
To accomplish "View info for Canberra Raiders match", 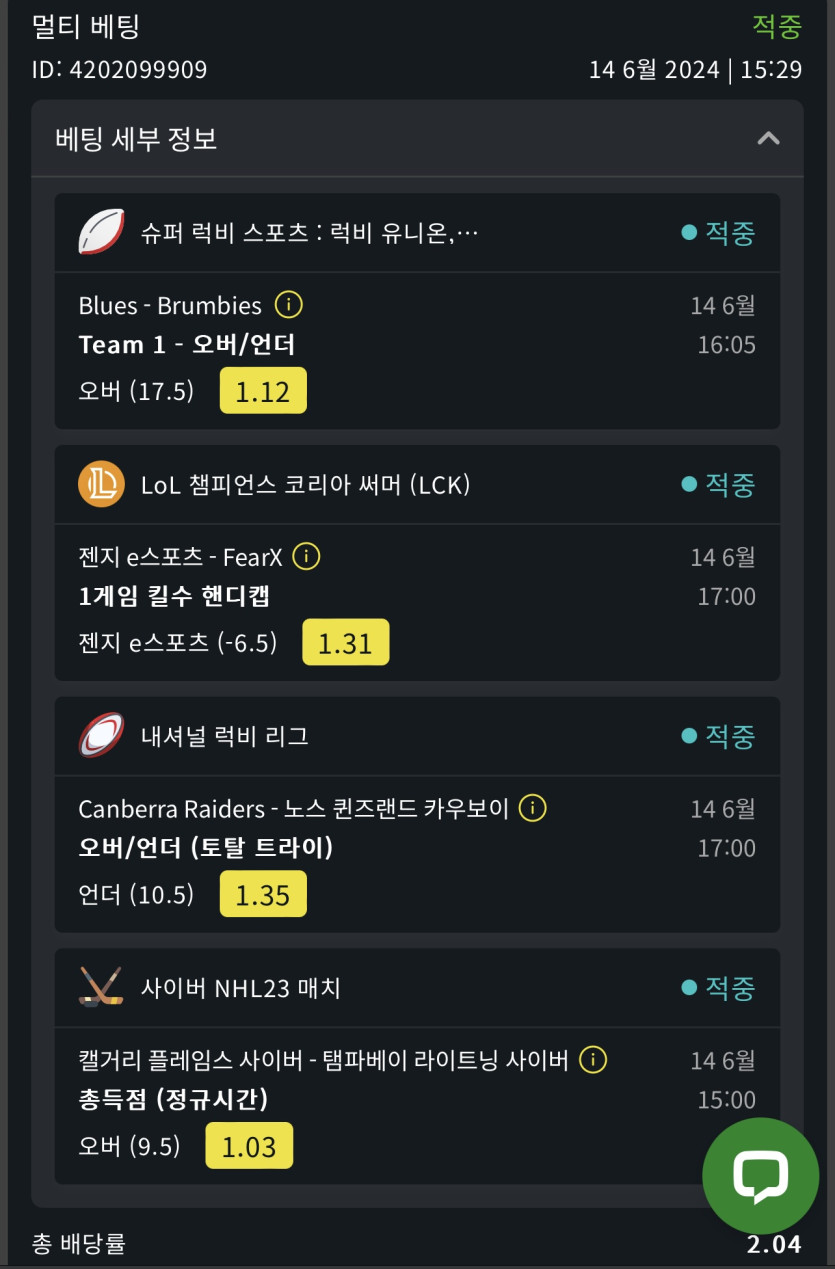I will coord(533,808).
